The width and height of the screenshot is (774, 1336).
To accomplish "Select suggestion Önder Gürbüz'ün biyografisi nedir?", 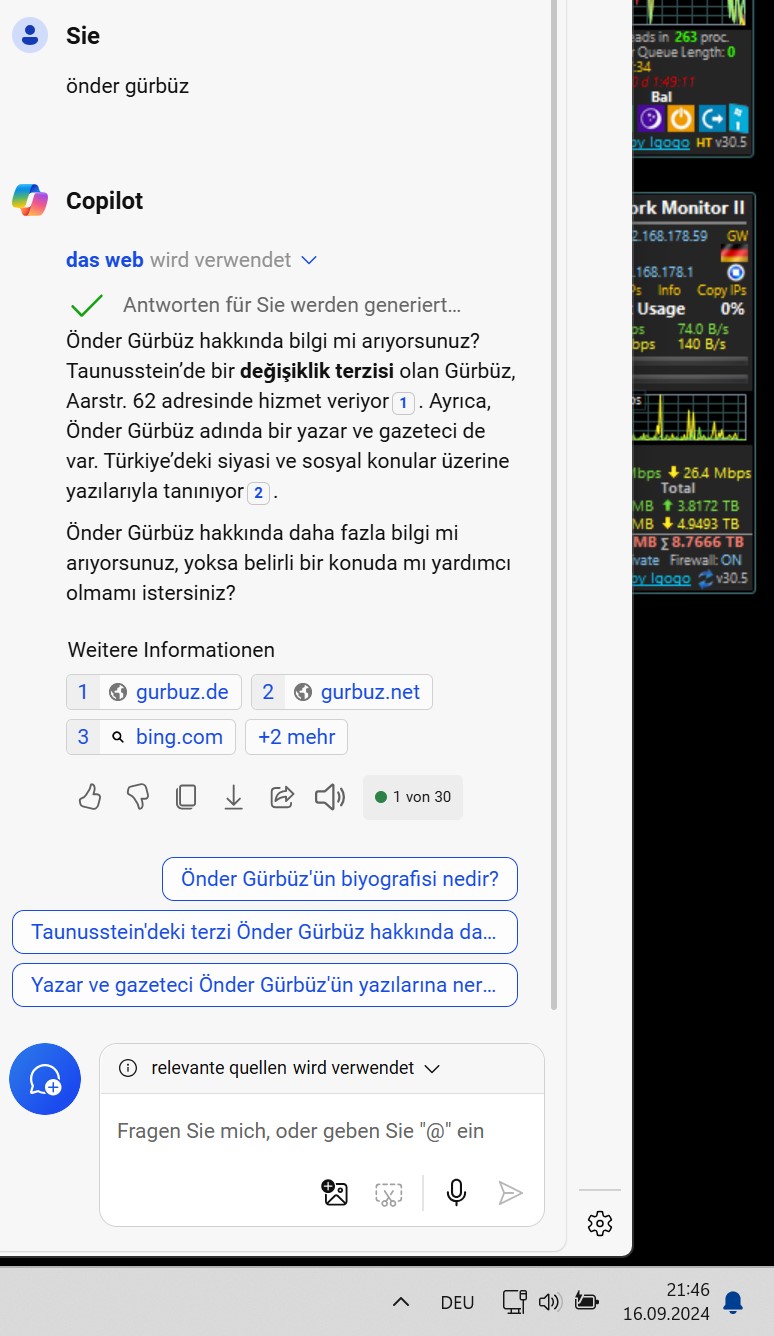I will pos(340,879).
